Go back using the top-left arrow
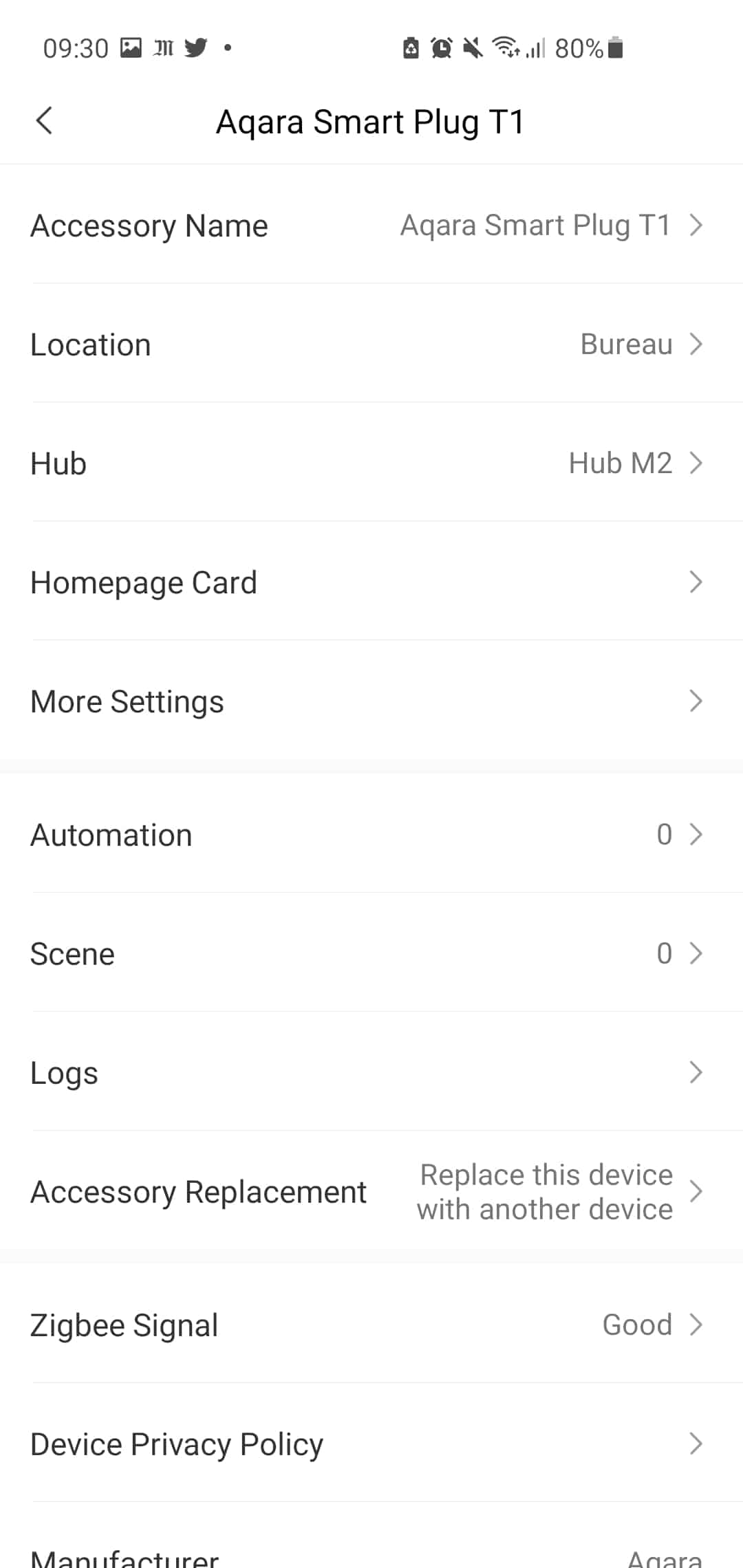 [45, 121]
